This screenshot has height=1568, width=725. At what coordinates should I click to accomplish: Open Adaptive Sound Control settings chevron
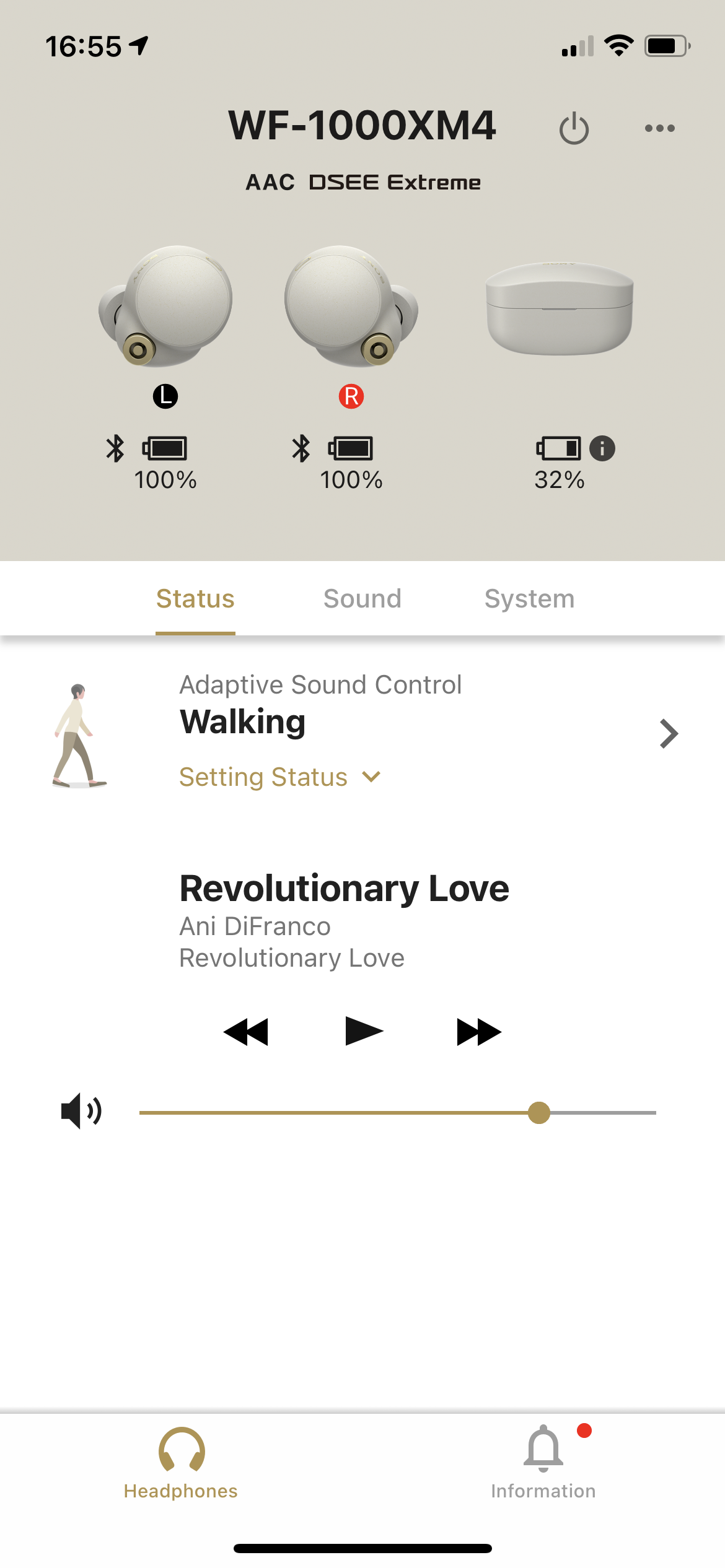click(669, 734)
